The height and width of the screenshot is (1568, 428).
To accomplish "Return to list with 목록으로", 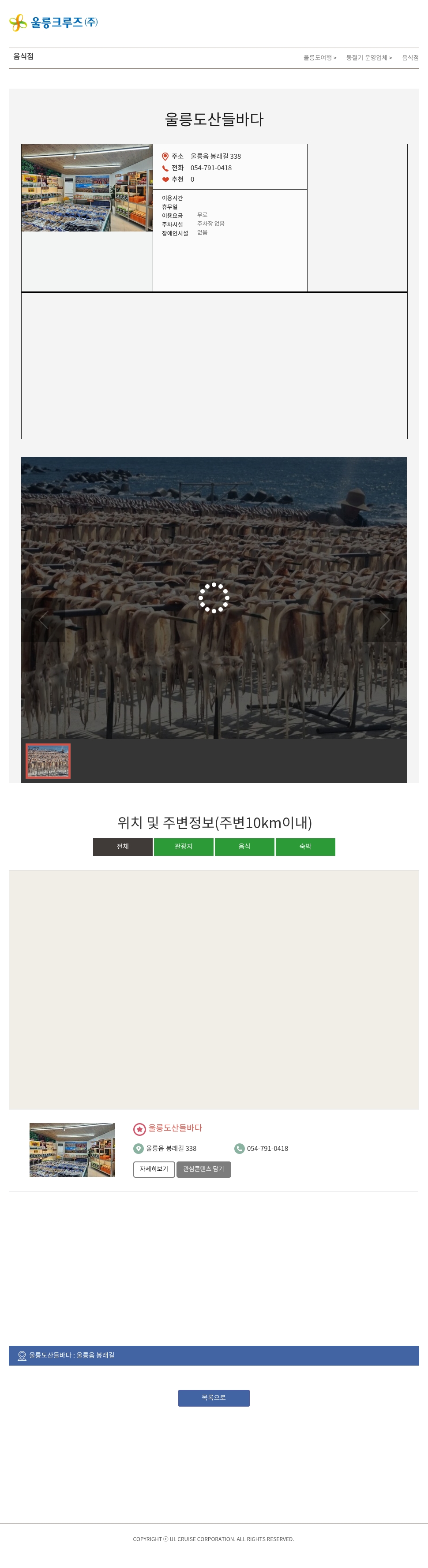I will (x=214, y=1397).
